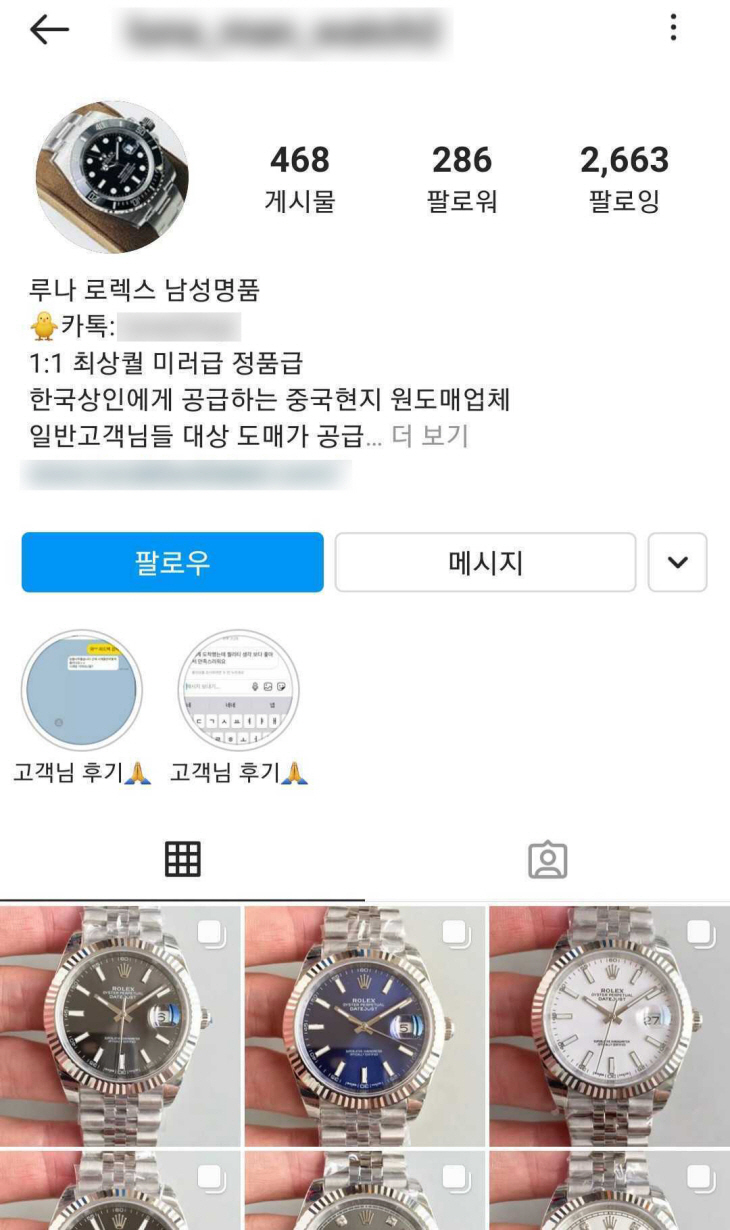
Task: Open the blue-screen 고객님 후기 highlight
Action: coord(82,690)
